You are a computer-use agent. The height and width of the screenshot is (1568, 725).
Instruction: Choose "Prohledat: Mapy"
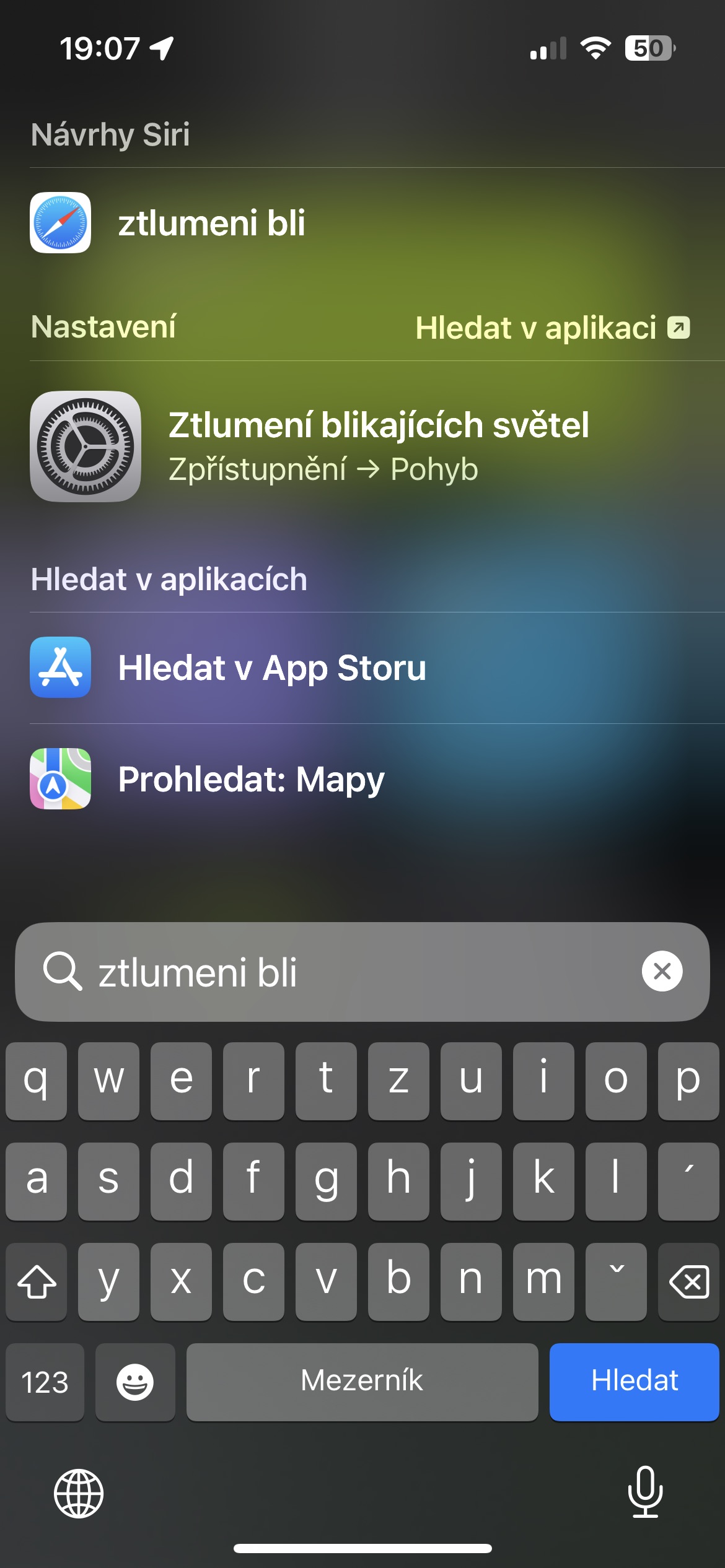click(x=251, y=779)
